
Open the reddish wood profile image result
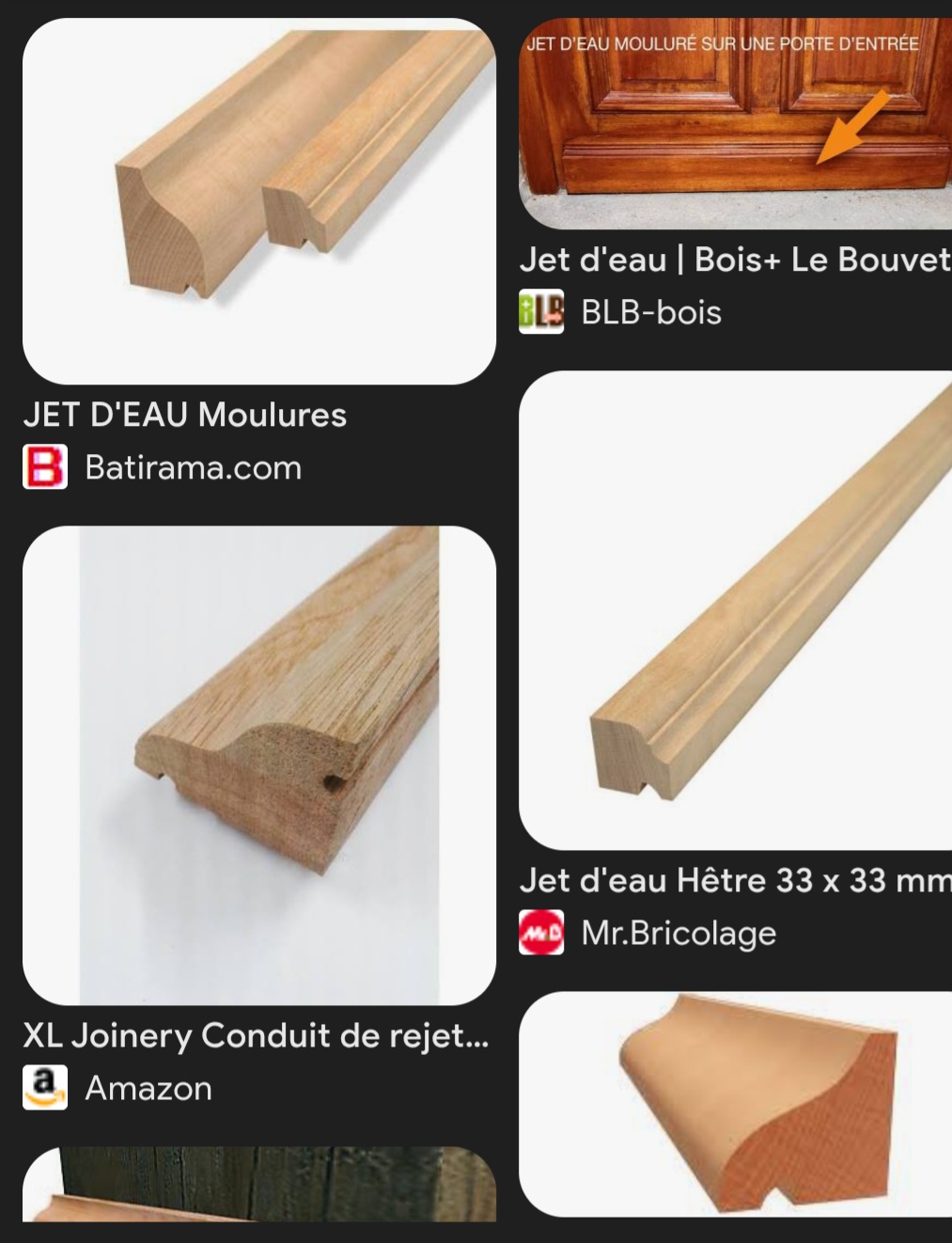coord(735,1103)
